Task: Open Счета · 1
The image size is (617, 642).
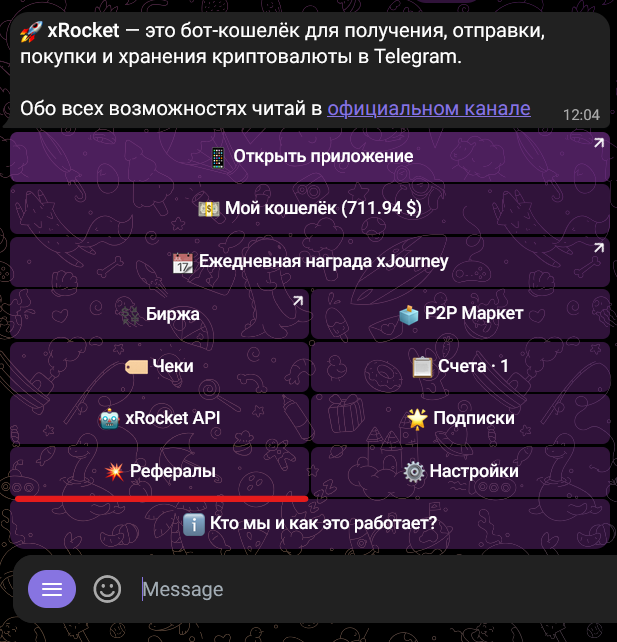Action: point(460,366)
